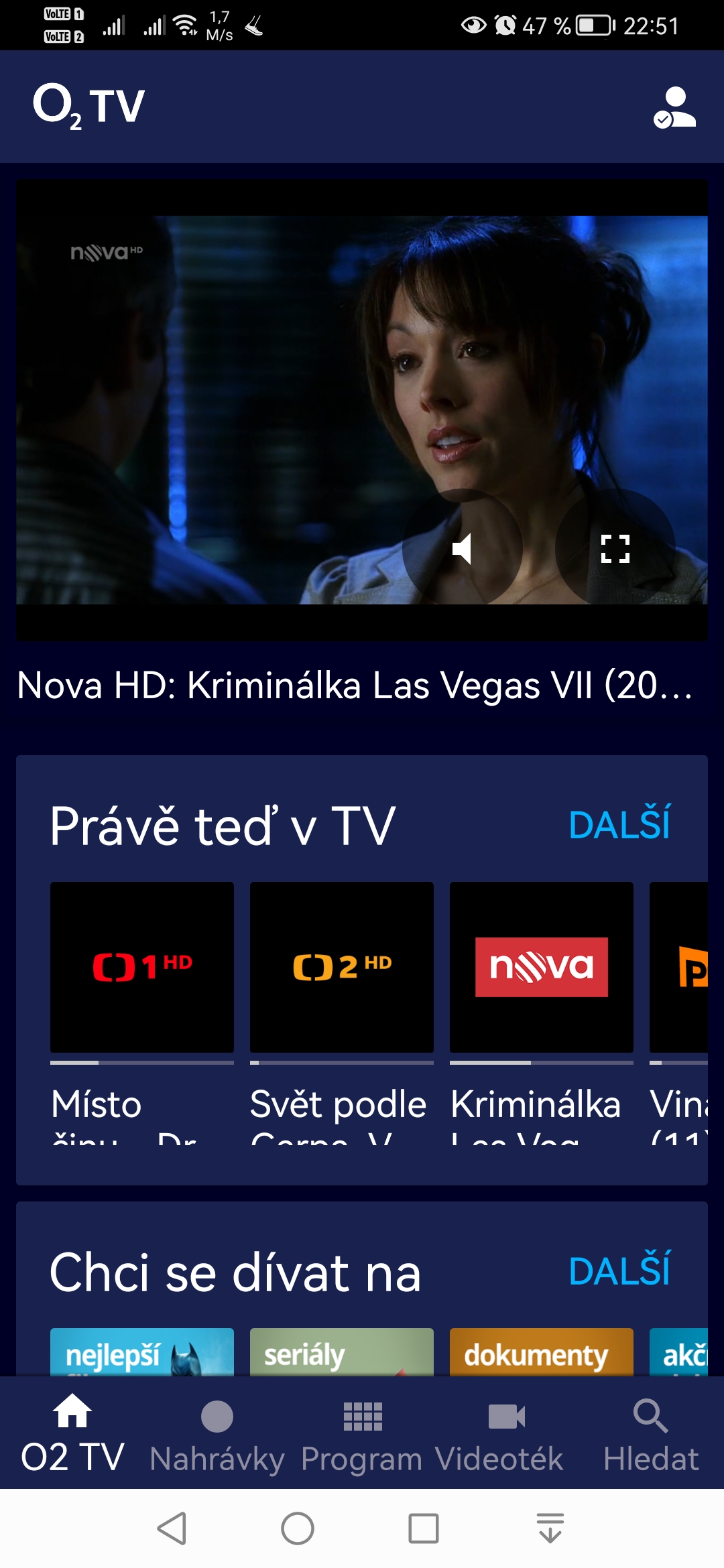Open the system recent apps button
Viewport: 724px width, 1568px height.
point(424,1528)
